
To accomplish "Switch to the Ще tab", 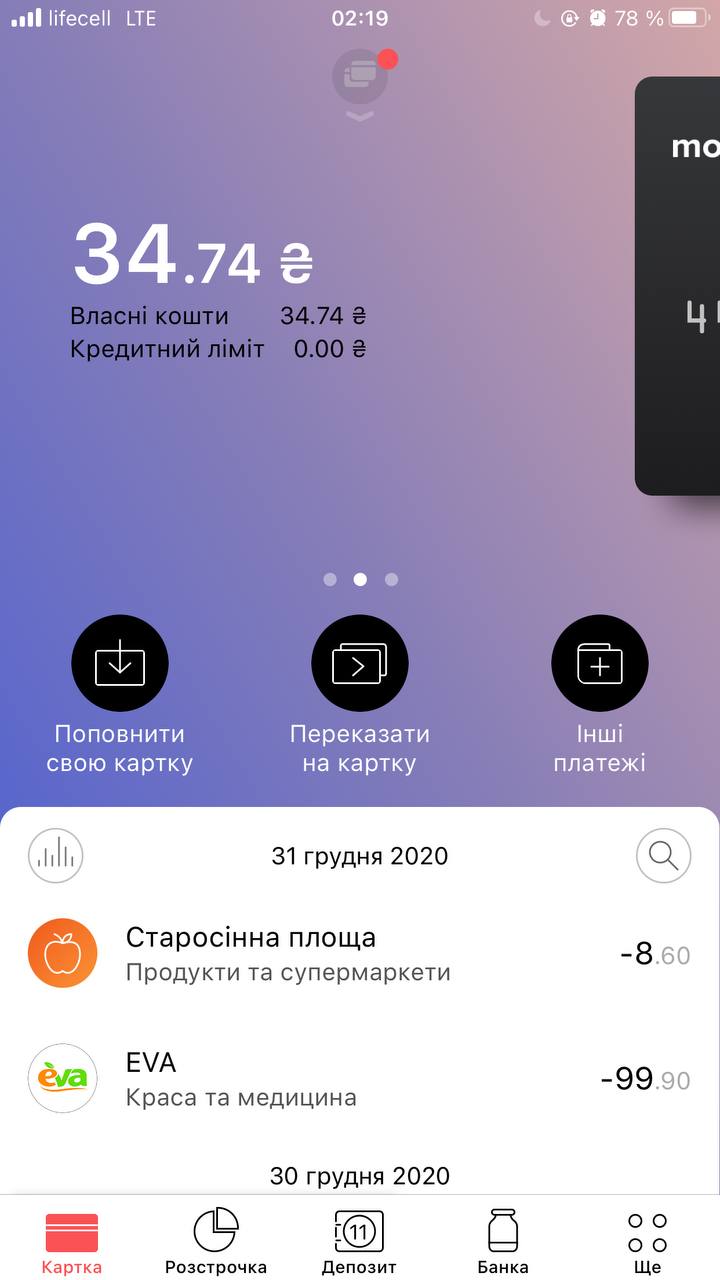I will (x=647, y=1242).
